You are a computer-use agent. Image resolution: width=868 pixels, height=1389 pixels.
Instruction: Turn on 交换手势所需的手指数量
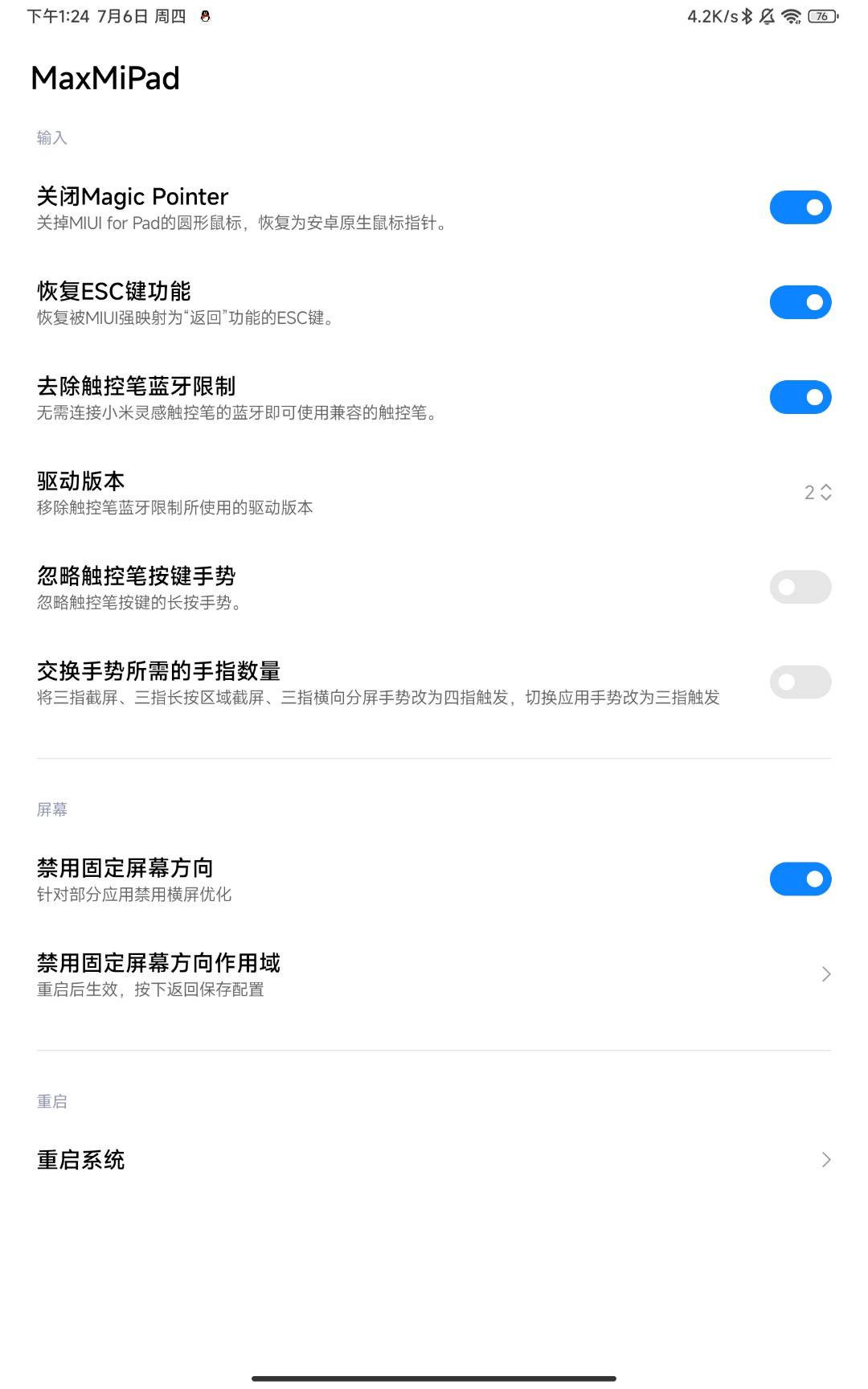(800, 682)
